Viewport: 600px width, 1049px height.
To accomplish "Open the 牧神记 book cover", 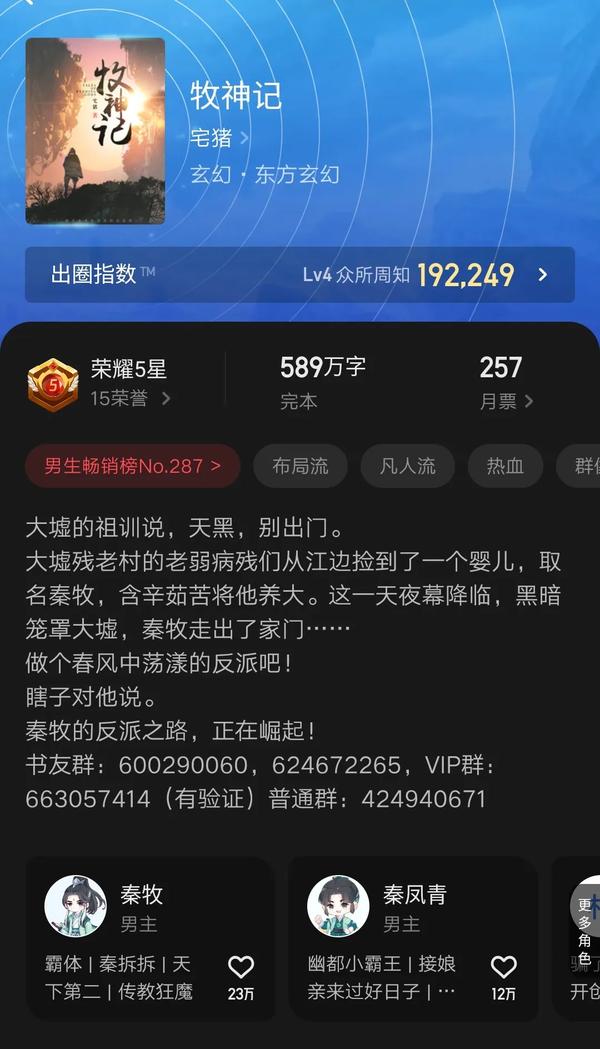I will [x=95, y=131].
